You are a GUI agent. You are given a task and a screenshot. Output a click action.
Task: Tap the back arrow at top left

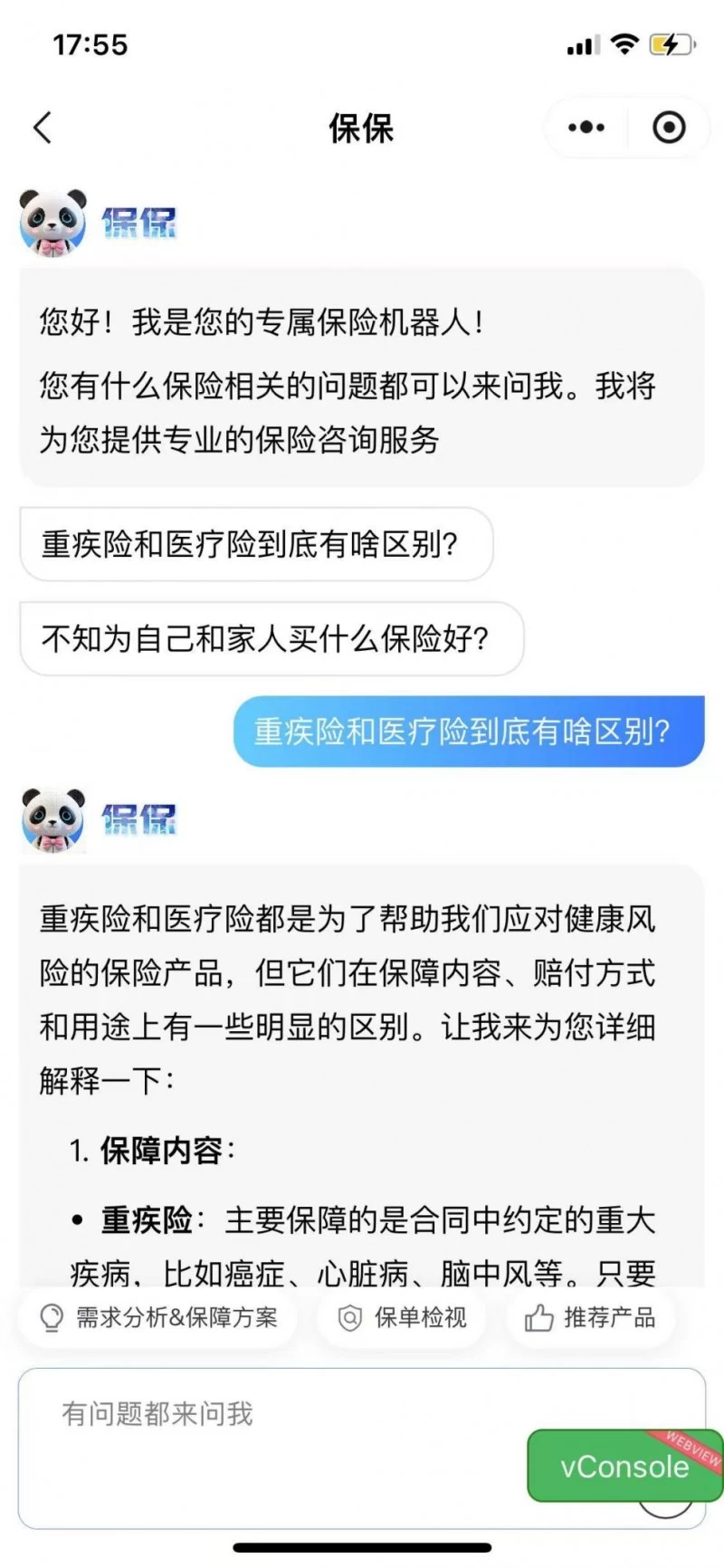click(41, 128)
